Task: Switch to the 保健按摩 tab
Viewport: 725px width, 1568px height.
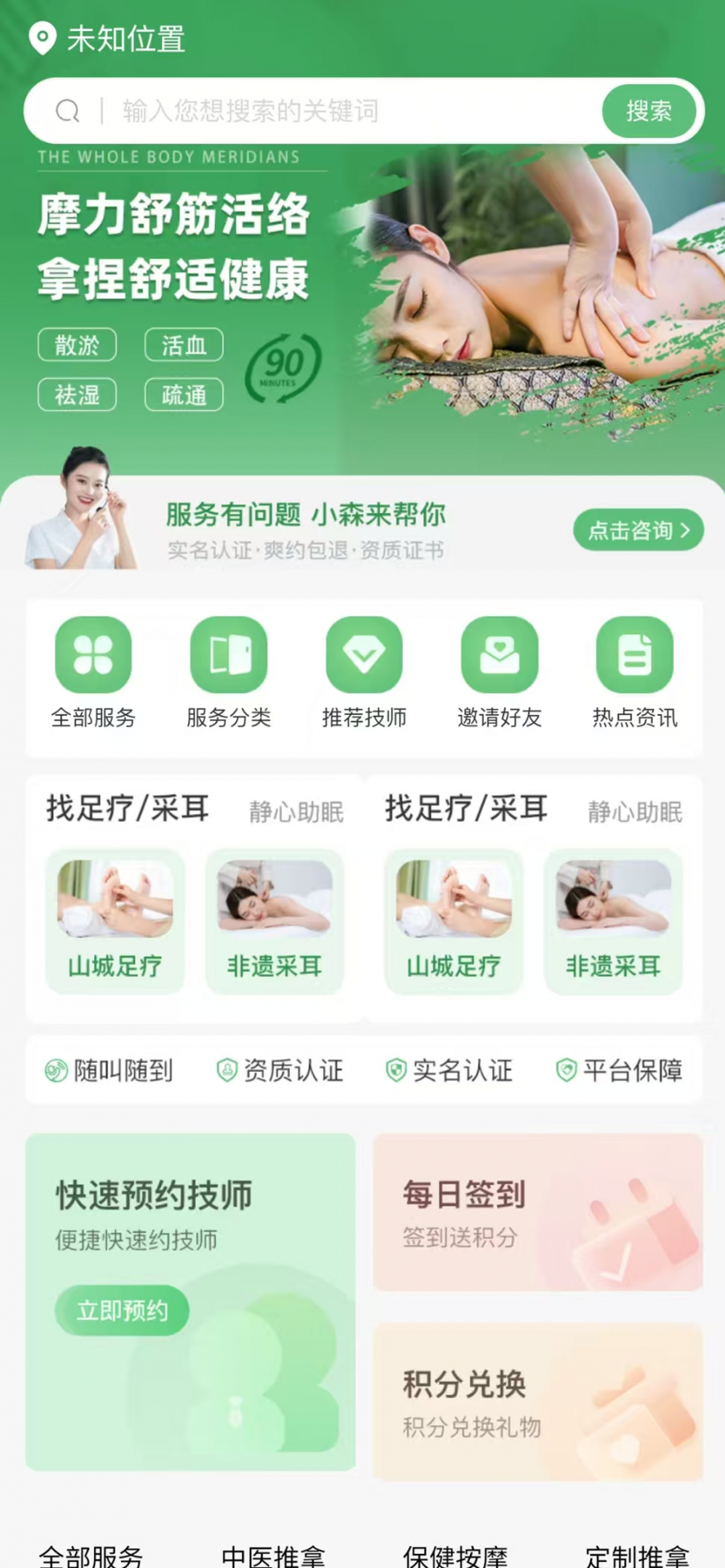Action: tap(455, 1555)
